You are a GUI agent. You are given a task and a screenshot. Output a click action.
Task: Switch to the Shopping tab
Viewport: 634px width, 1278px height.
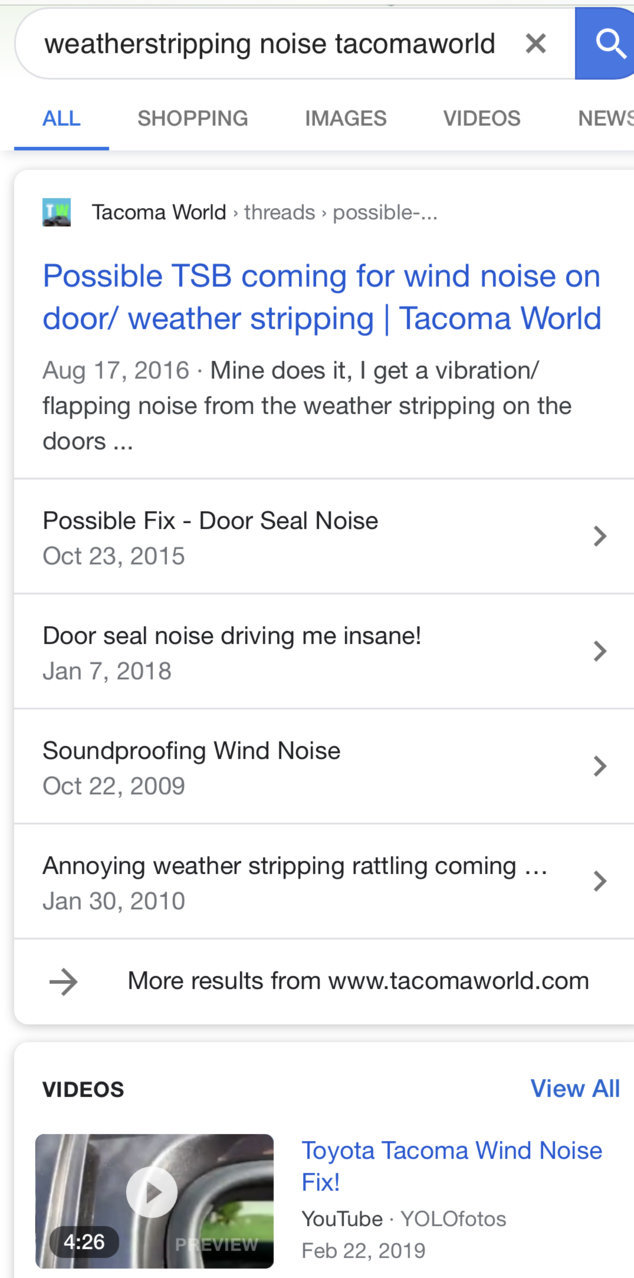(x=193, y=118)
